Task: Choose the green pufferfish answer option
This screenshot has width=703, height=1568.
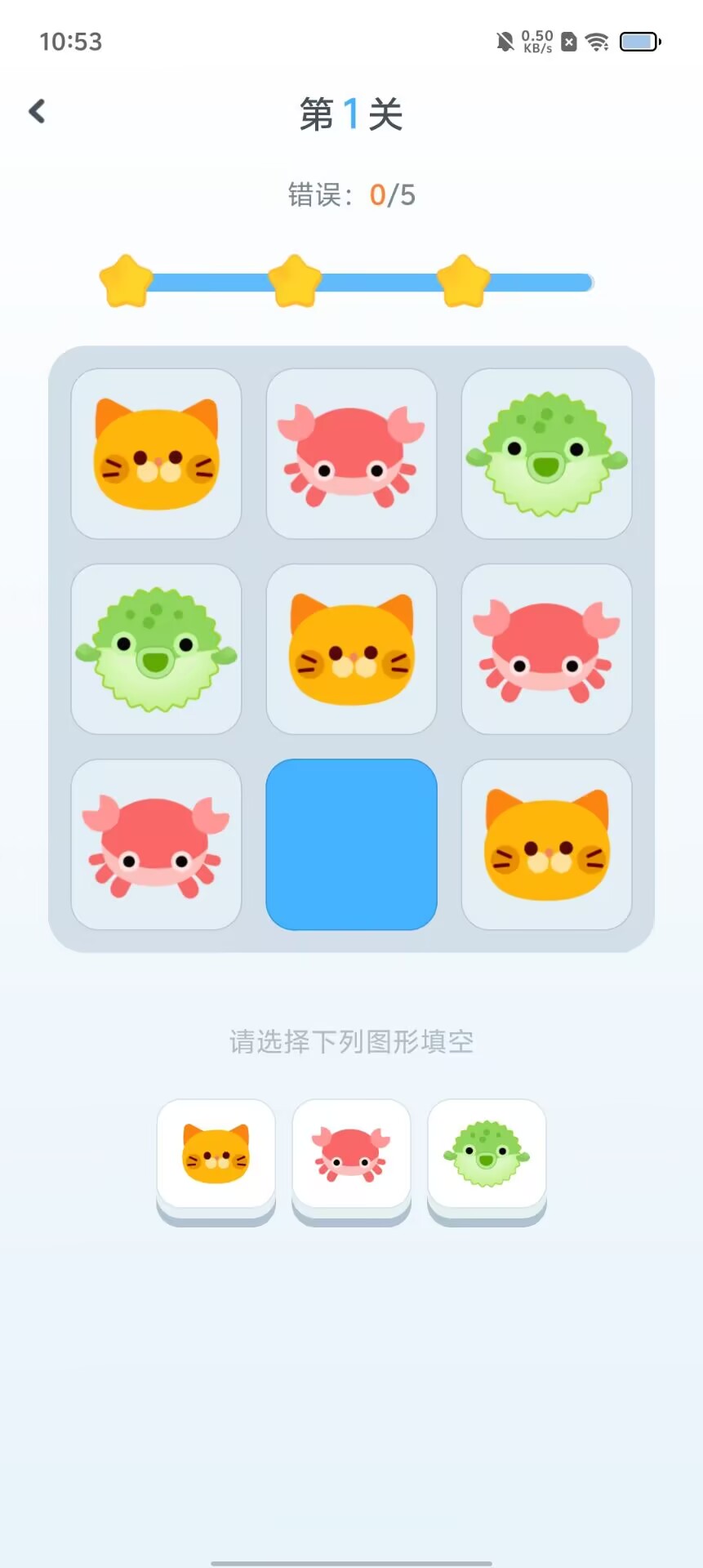Action: [487, 1155]
